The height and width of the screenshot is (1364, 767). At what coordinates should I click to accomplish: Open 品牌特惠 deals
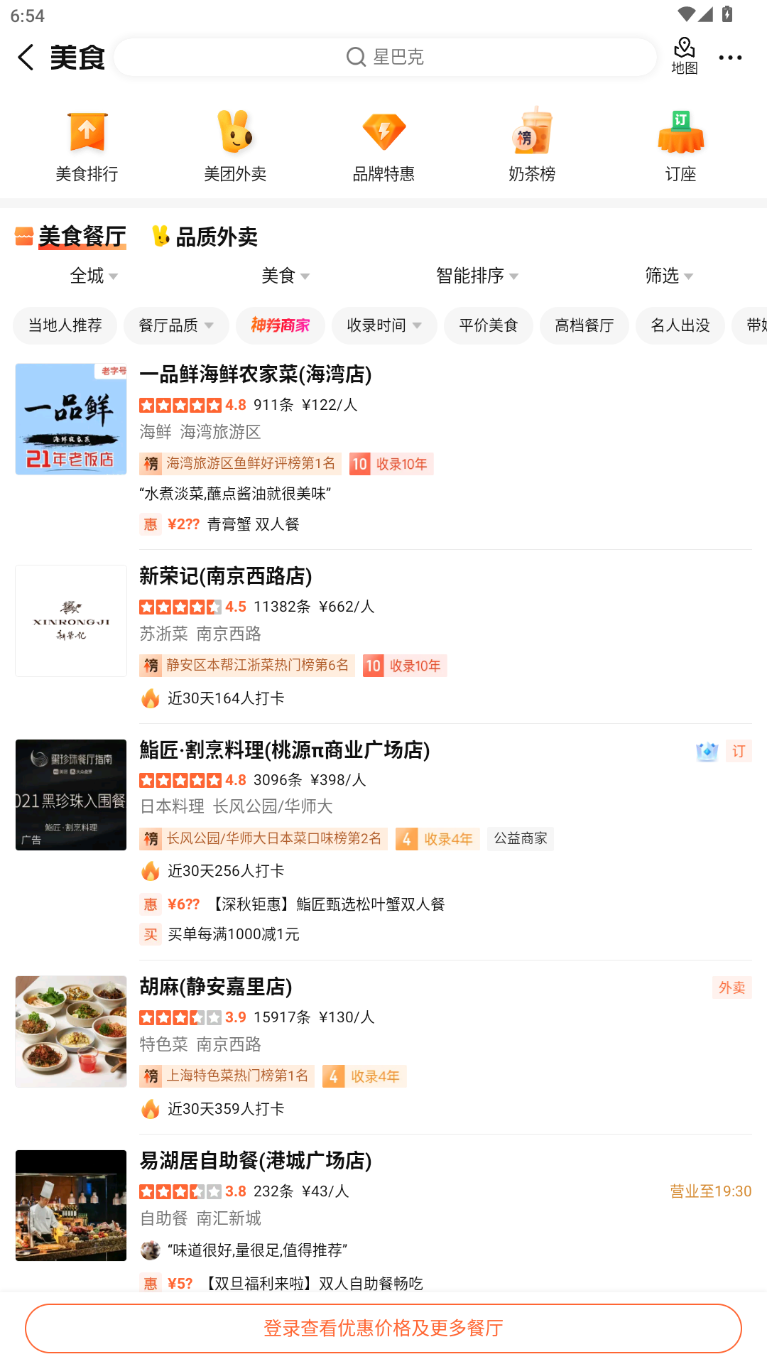click(x=383, y=145)
